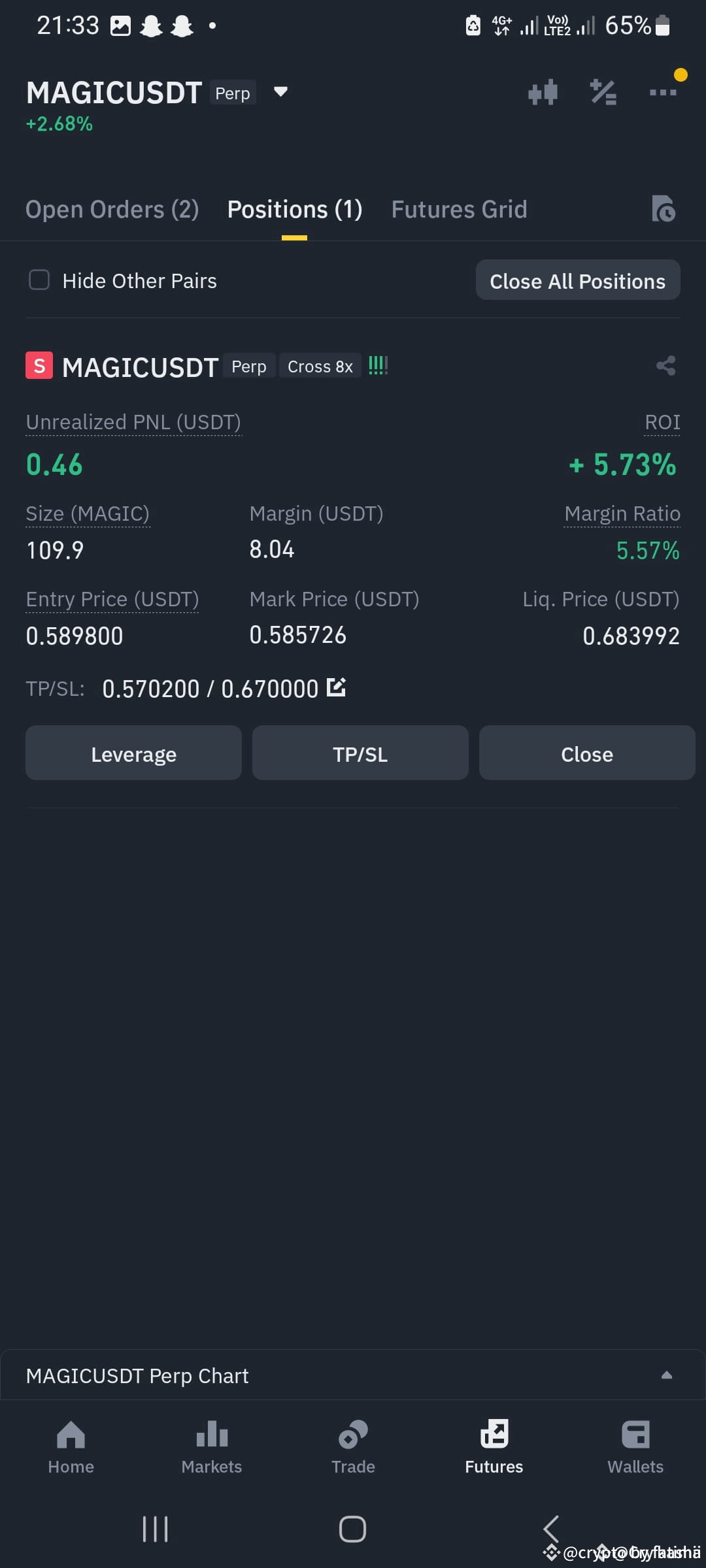Image resolution: width=706 pixels, height=1568 pixels.
Task: Switch to the Futures Grid tab
Action: click(459, 209)
